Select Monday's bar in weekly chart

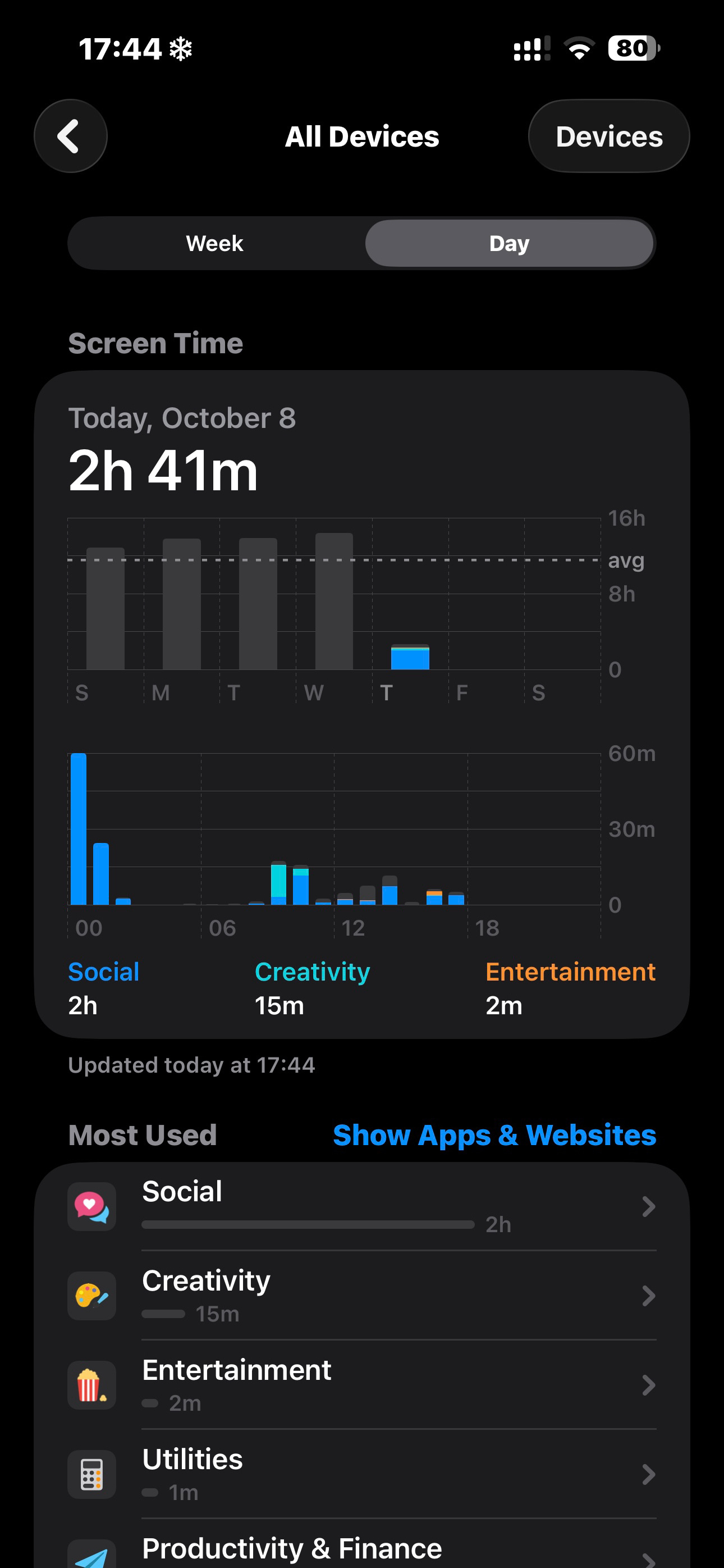[181, 604]
